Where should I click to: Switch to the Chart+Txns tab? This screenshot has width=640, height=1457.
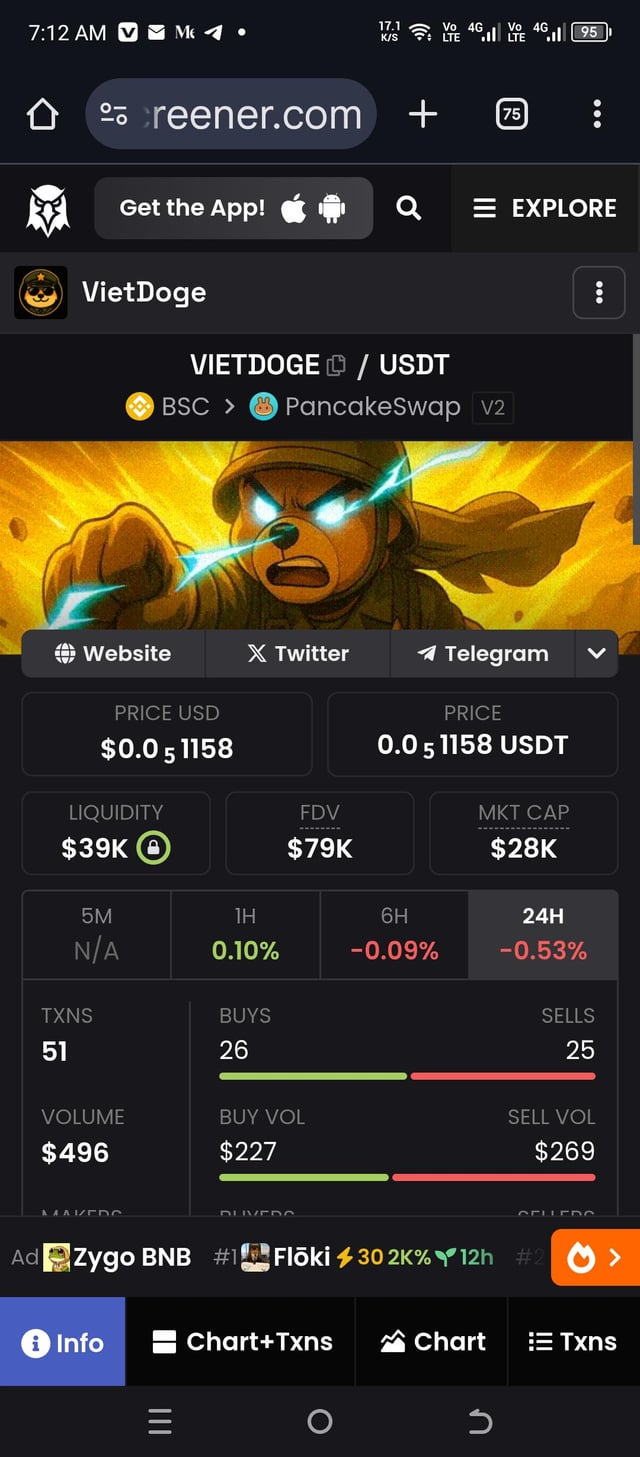point(241,1341)
